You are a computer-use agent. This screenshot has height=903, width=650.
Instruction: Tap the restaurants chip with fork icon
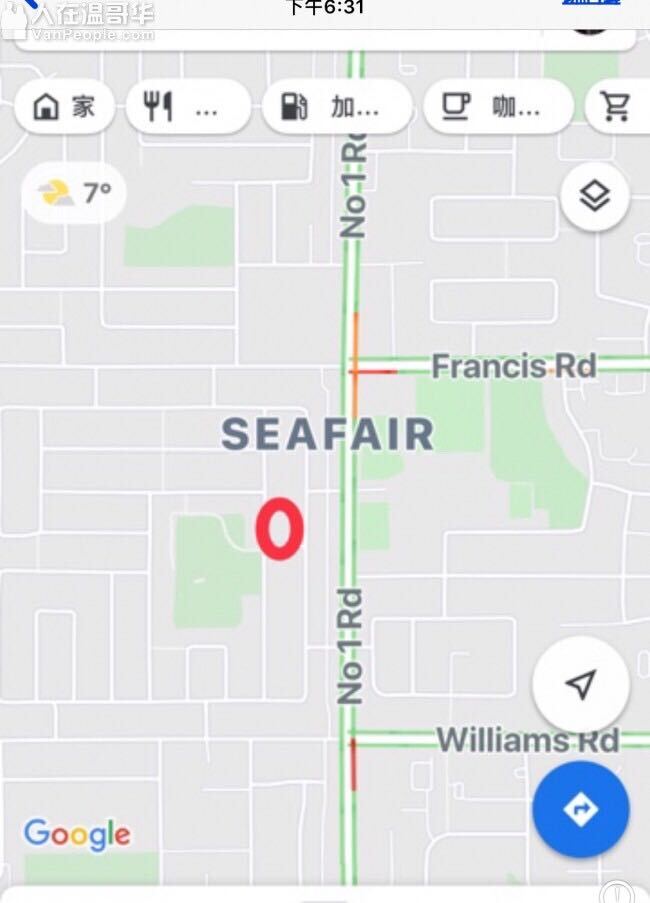[187, 107]
